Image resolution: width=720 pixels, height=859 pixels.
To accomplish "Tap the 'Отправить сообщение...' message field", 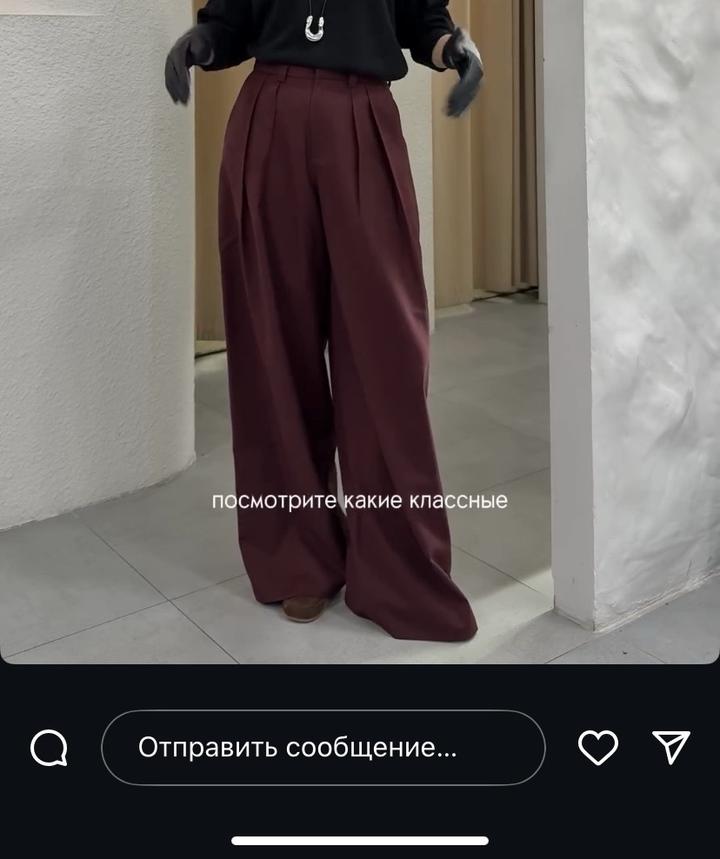I will tap(322, 747).
